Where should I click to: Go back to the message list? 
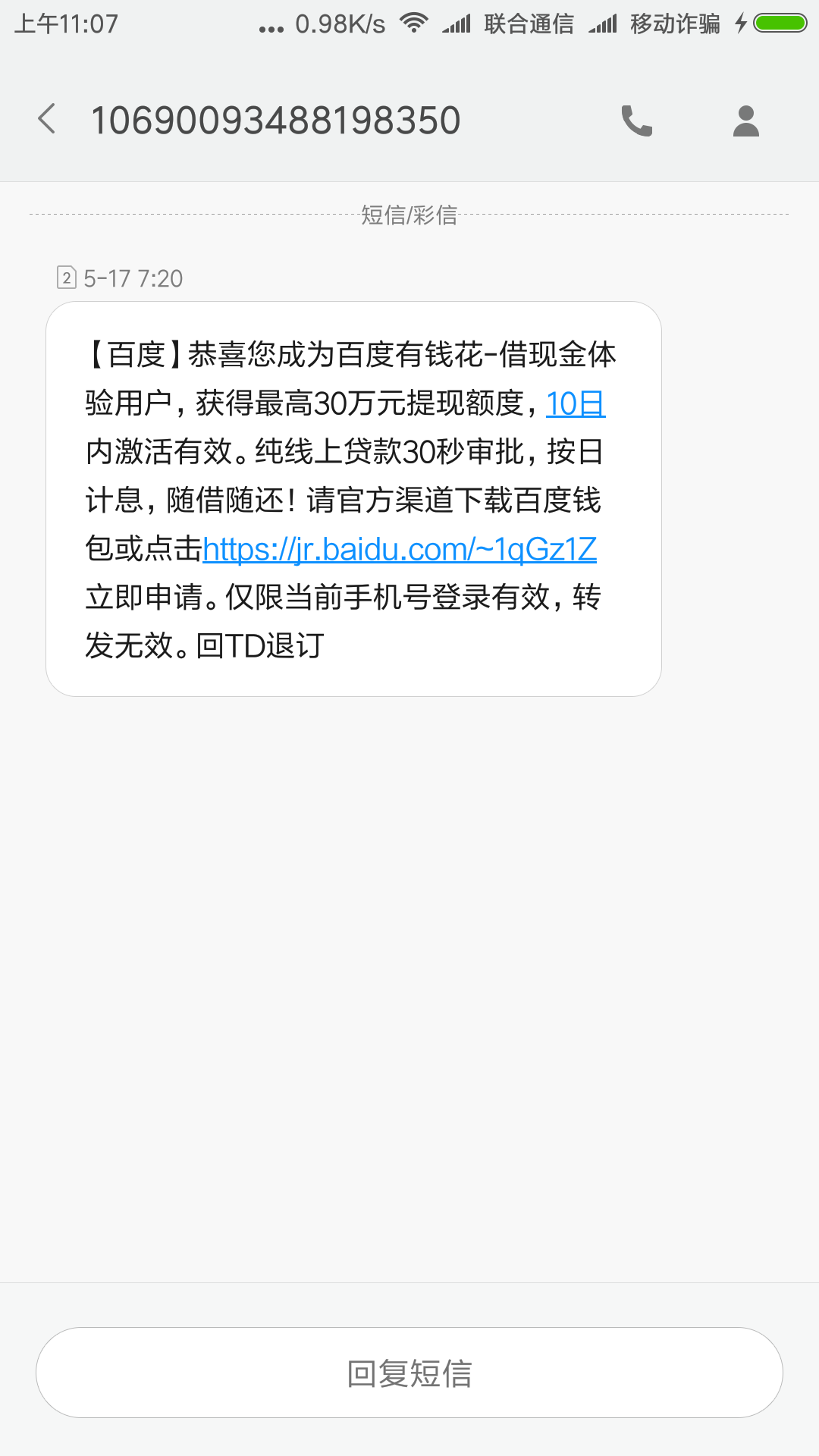pos(47,119)
